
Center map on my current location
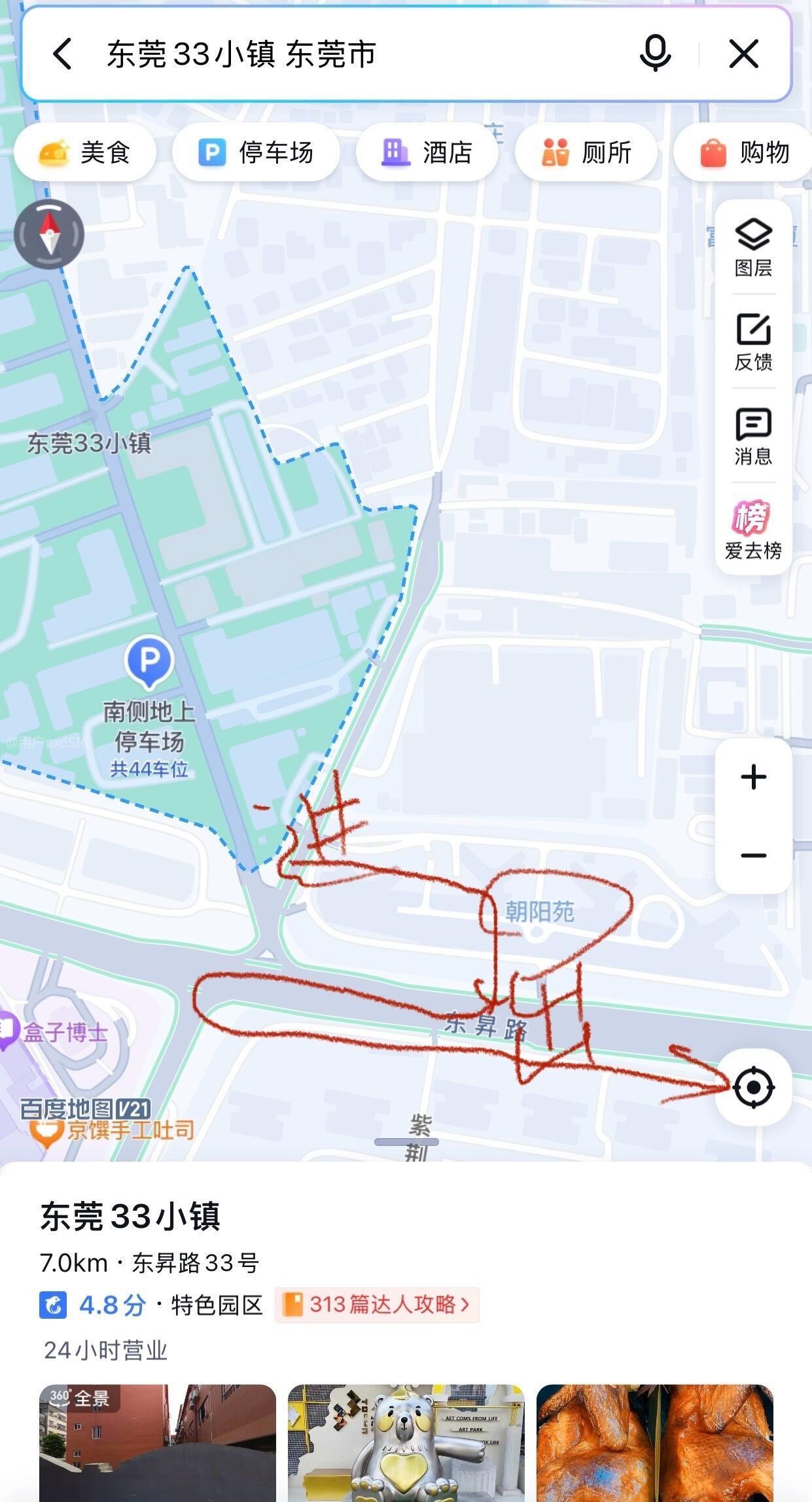pos(753,1087)
